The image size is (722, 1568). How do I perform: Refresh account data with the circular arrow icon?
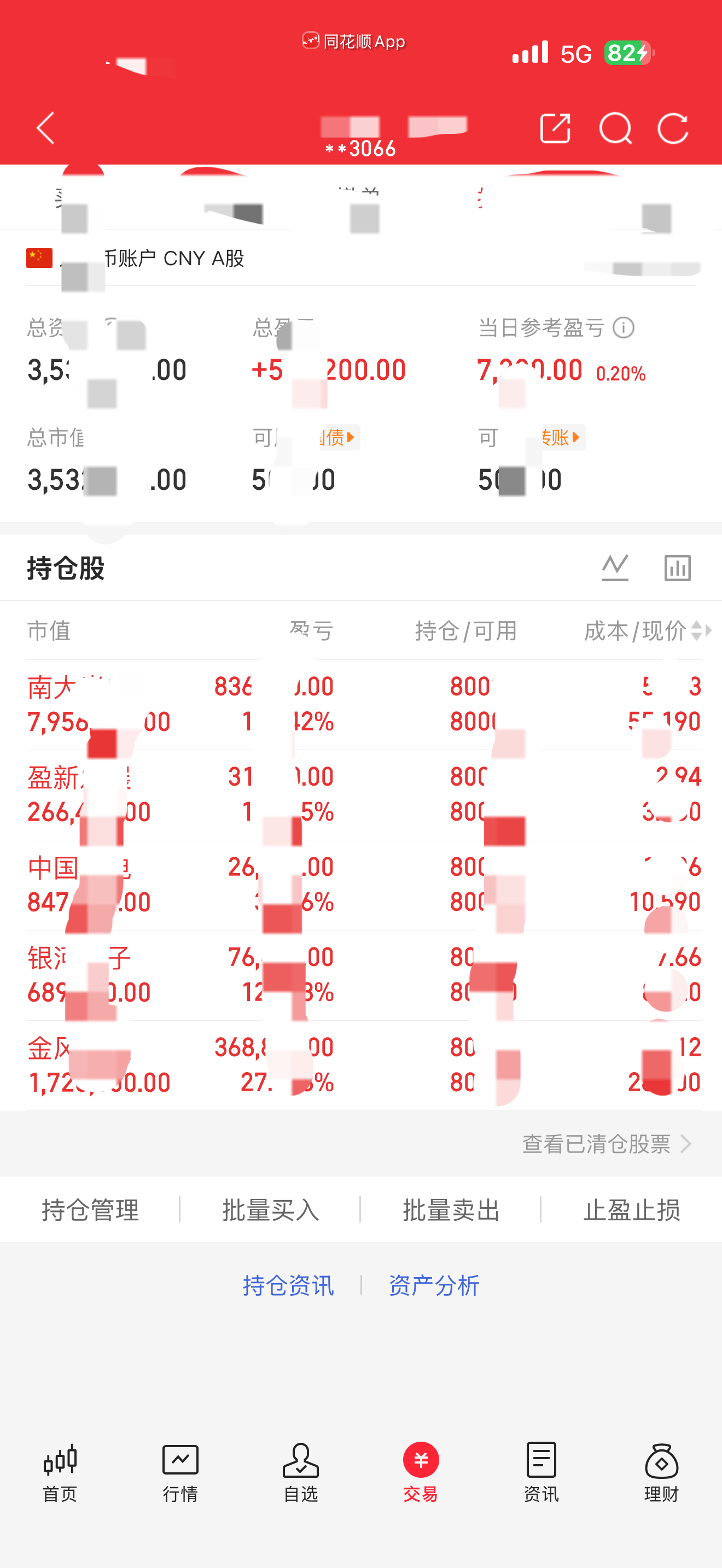(673, 128)
